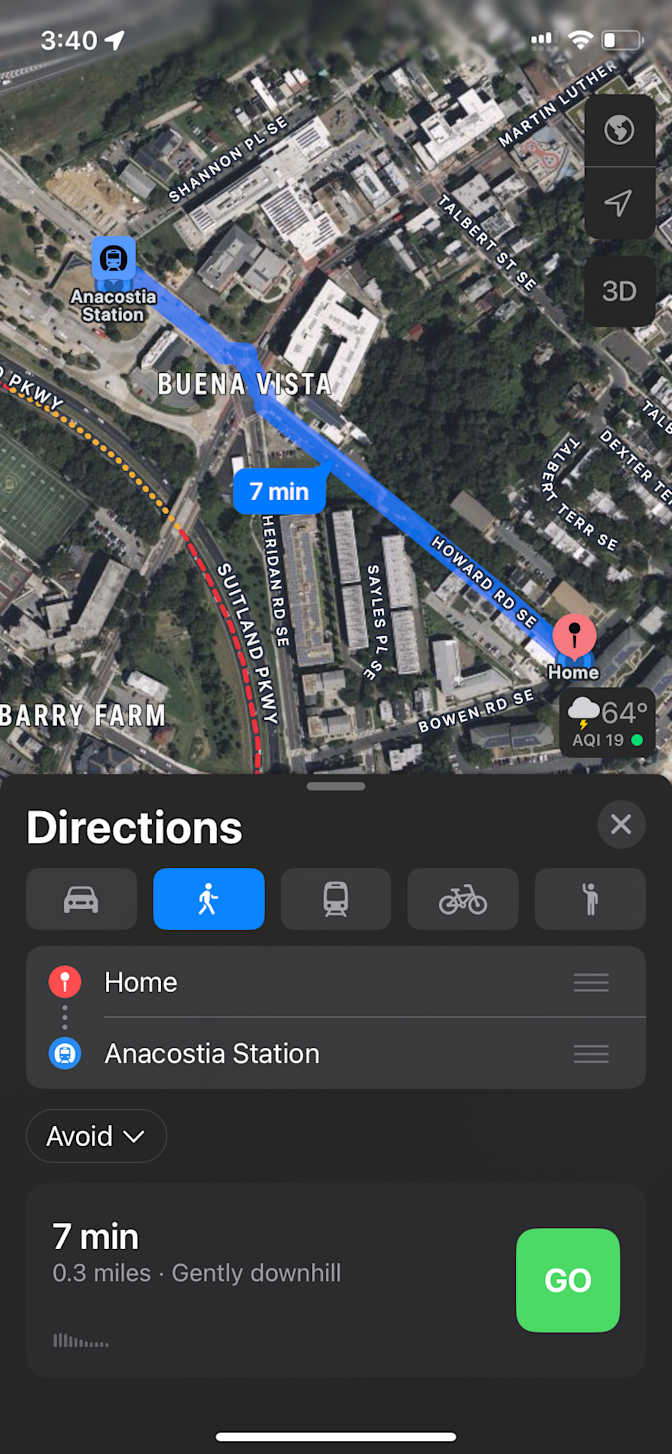
Task: Open the 7 min route details card
Action: 336,1281
